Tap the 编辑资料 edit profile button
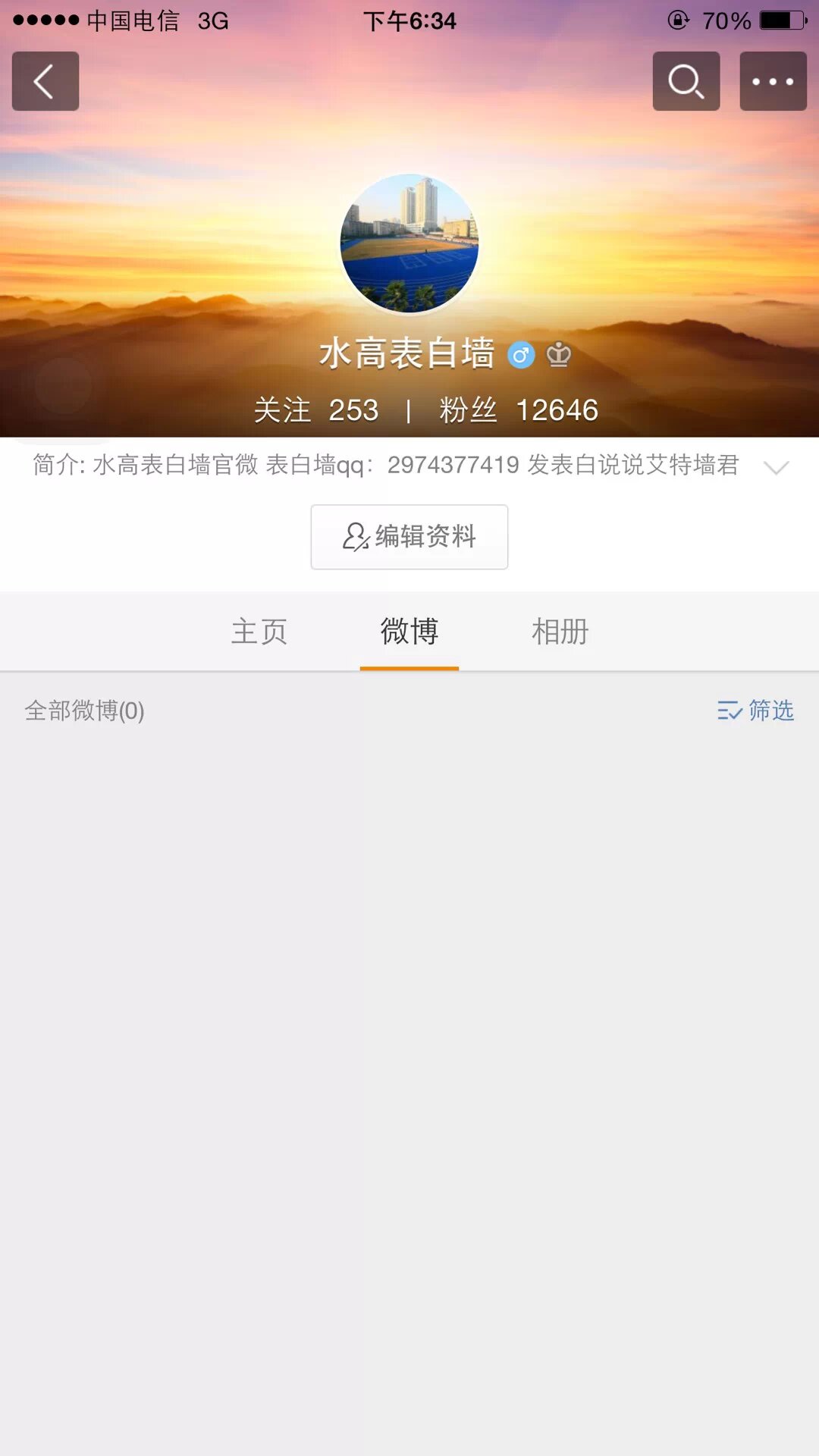Viewport: 819px width, 1456px height. point(409,537)
